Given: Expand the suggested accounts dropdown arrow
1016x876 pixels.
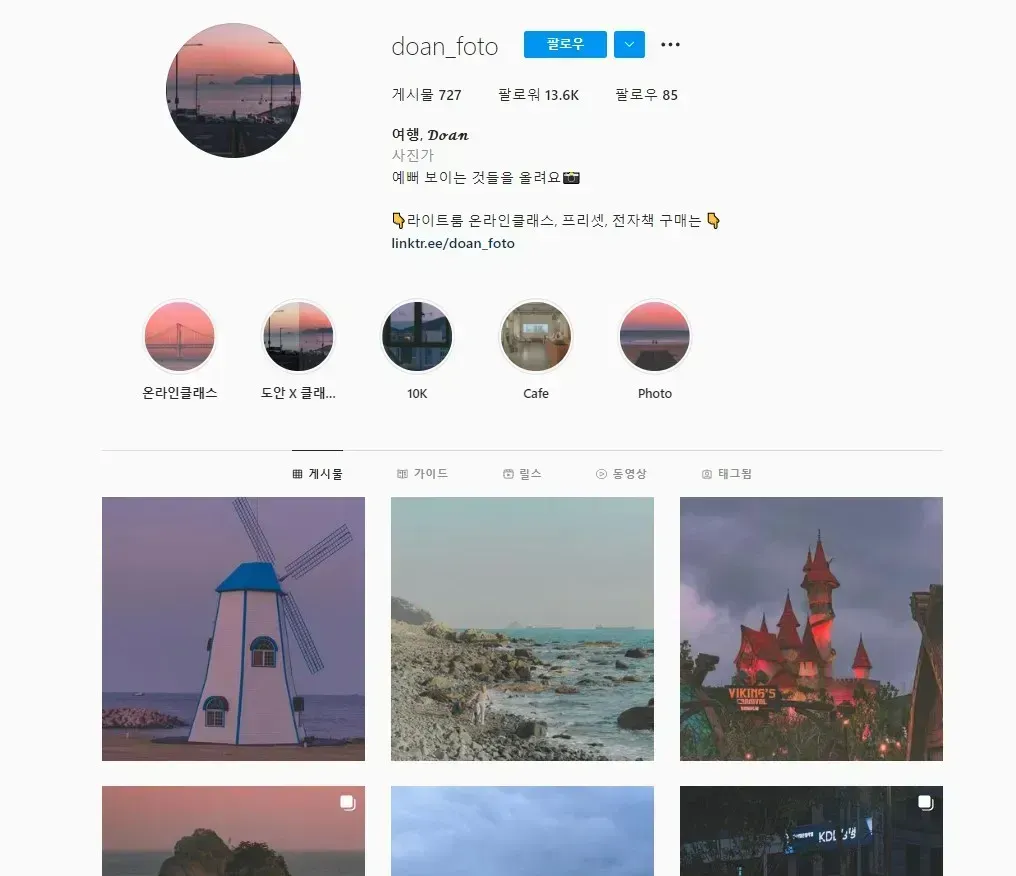Looking at the screenshot, I should click(x=629, y=45).
